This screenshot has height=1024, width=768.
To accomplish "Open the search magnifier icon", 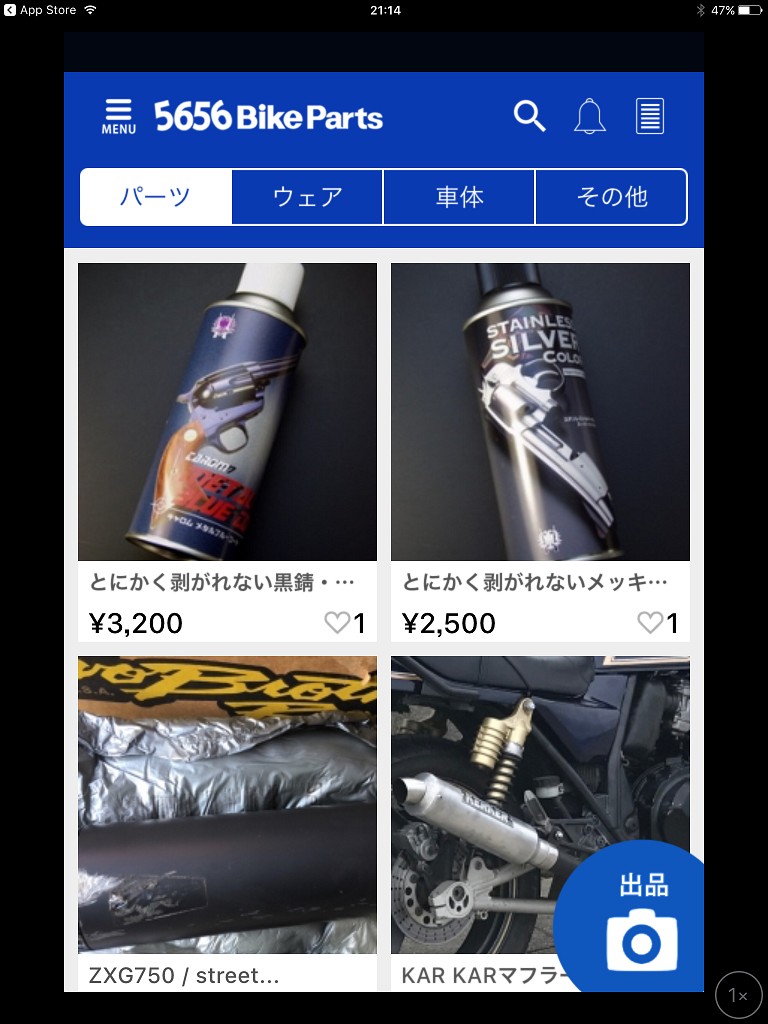I will [529, 116].
